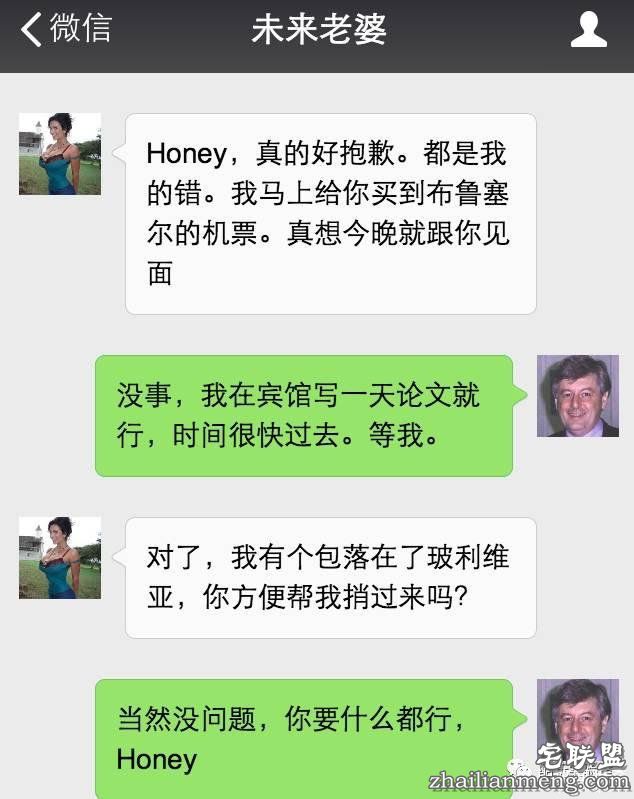Open chat info via the profile icon
634x799 pixels.
click(x=589, y=30)
